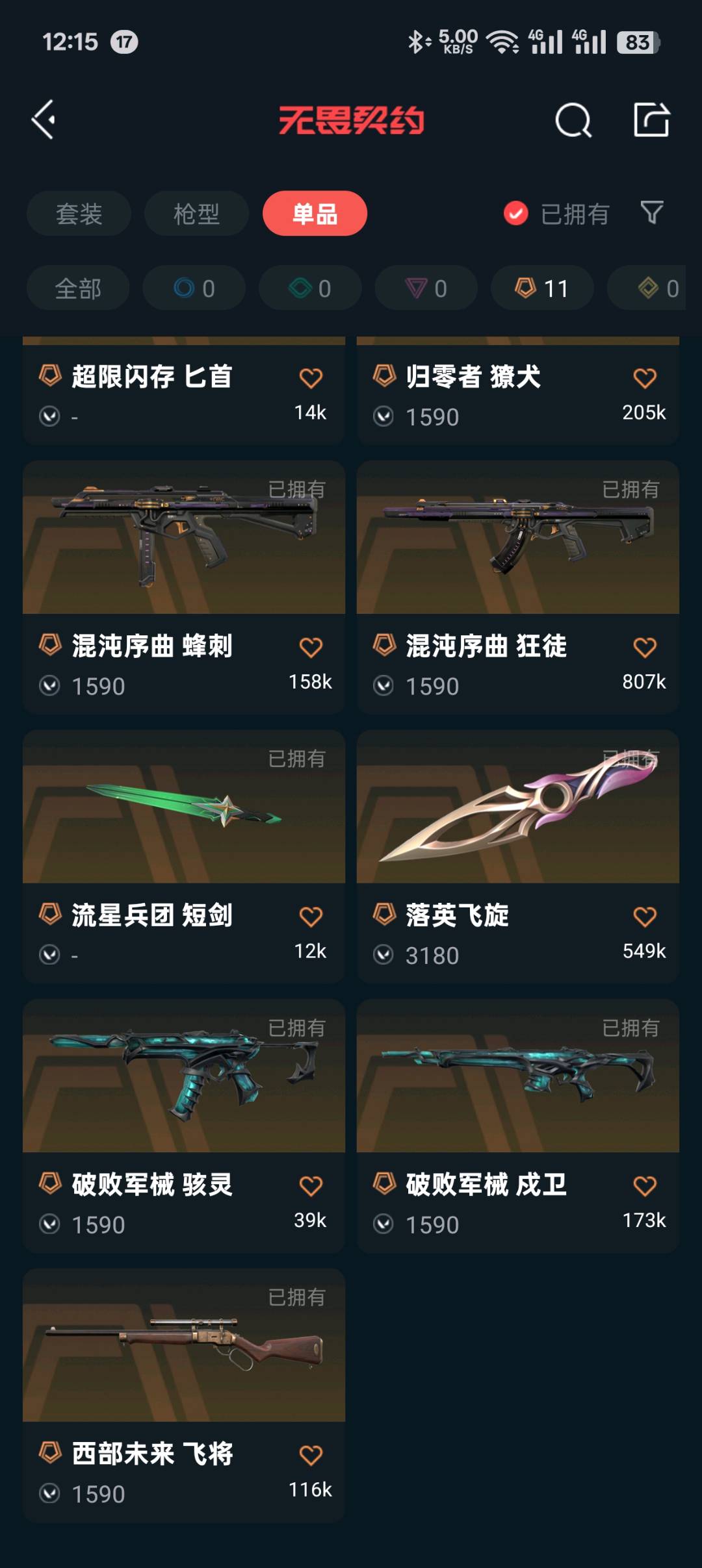Uncheck the 已拥有 filter

coord(516,214)
